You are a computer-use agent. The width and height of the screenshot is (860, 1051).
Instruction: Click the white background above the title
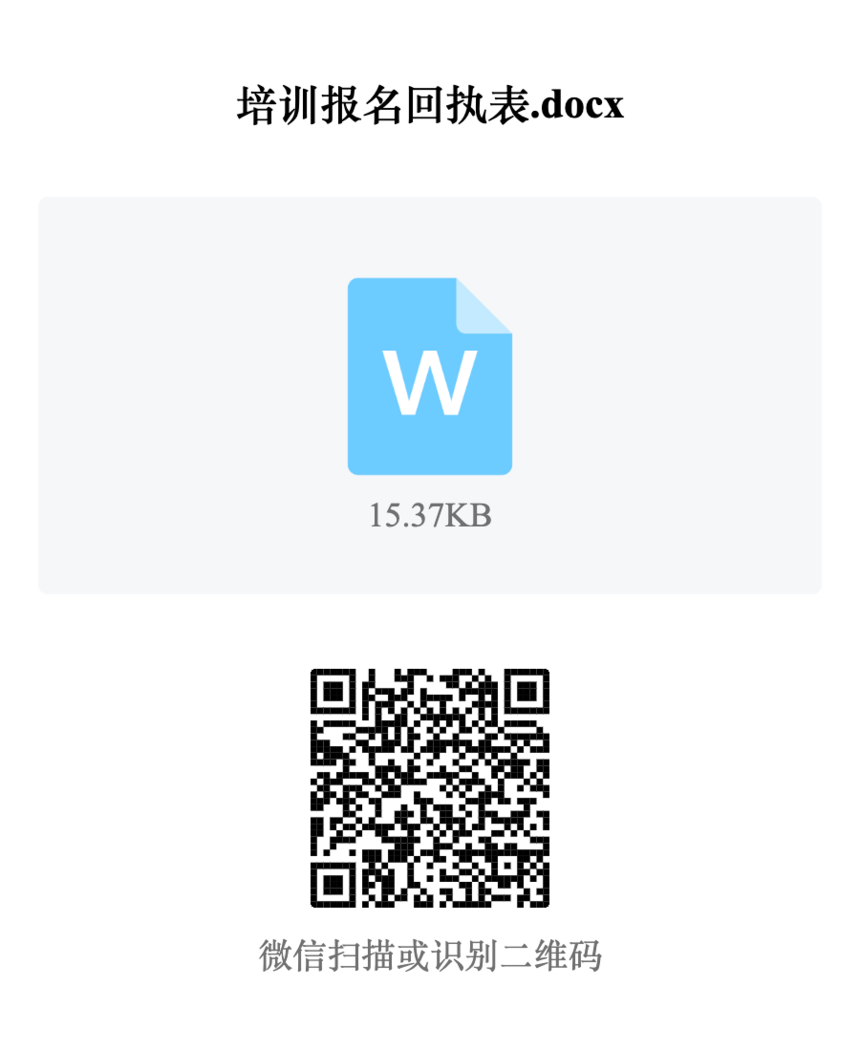(430, 40)
